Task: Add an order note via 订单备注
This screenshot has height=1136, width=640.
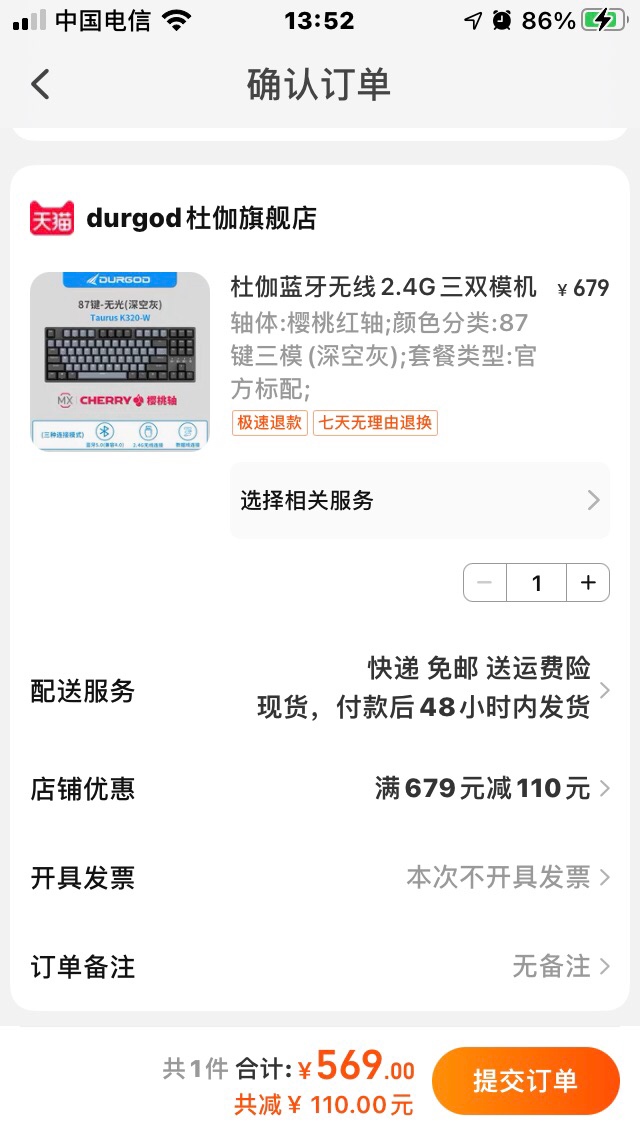Action: click(320, 967)
